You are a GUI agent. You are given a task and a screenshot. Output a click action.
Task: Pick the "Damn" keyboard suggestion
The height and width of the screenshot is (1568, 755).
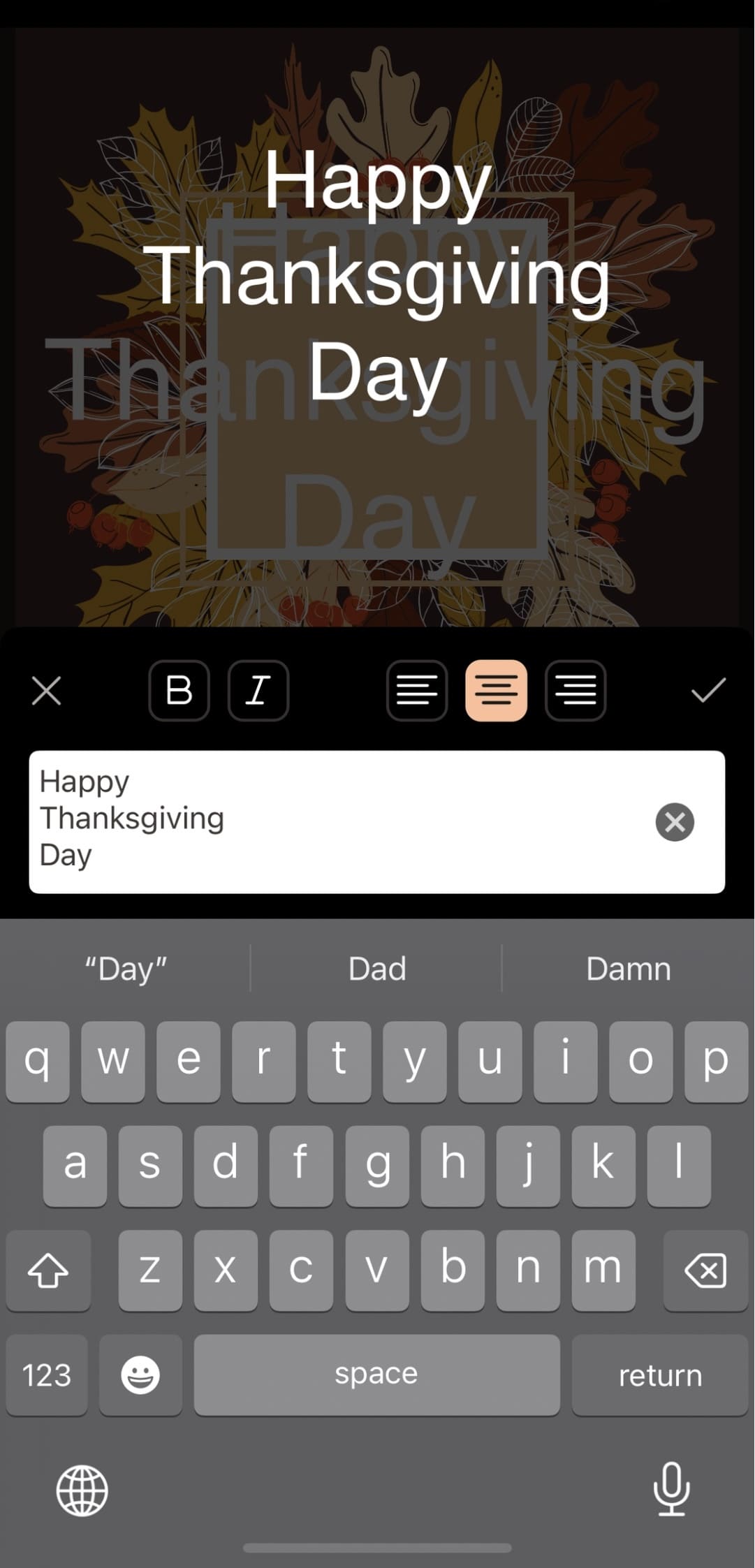(628, 969)
